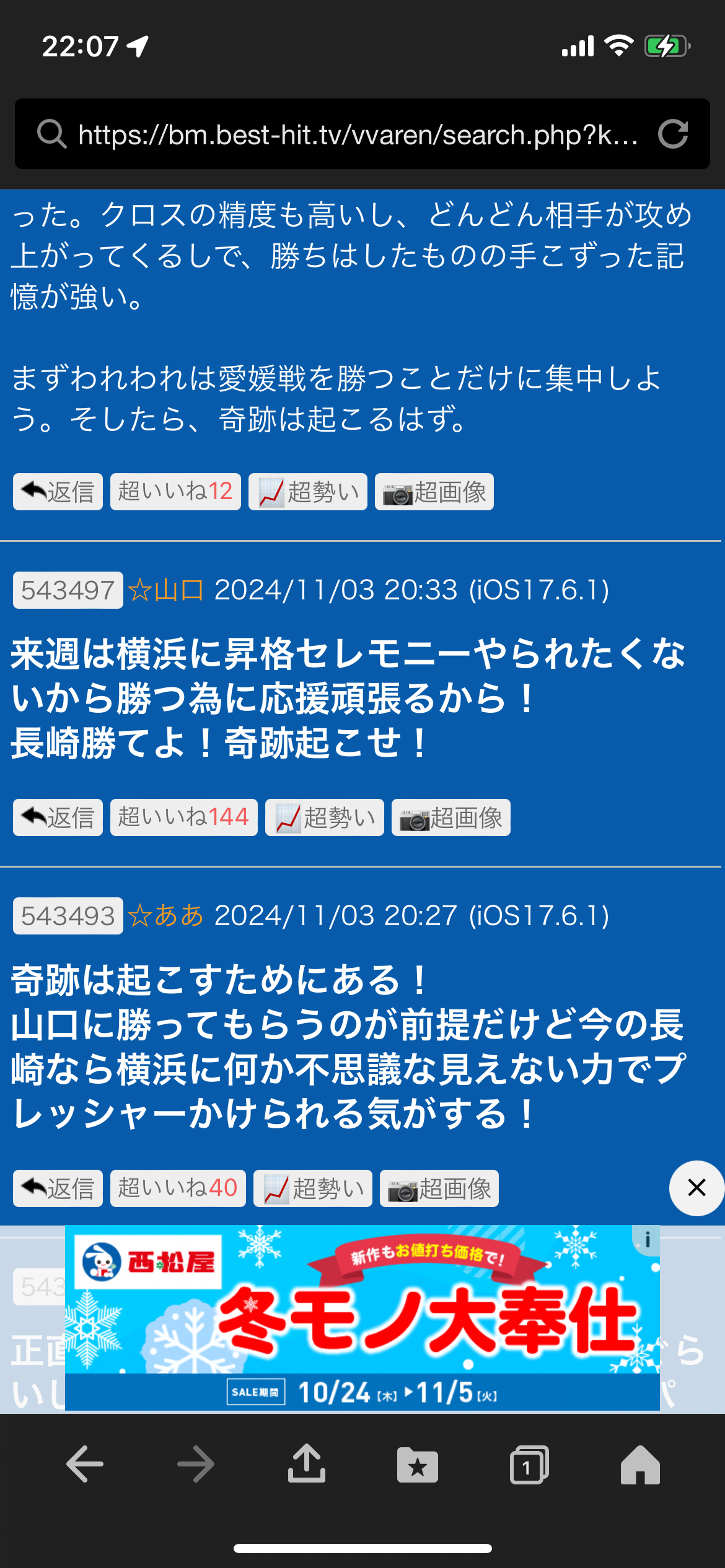Open post number 543493
Screen dimensions: 725x1568
pyautogui.click(x=68, y=916)
